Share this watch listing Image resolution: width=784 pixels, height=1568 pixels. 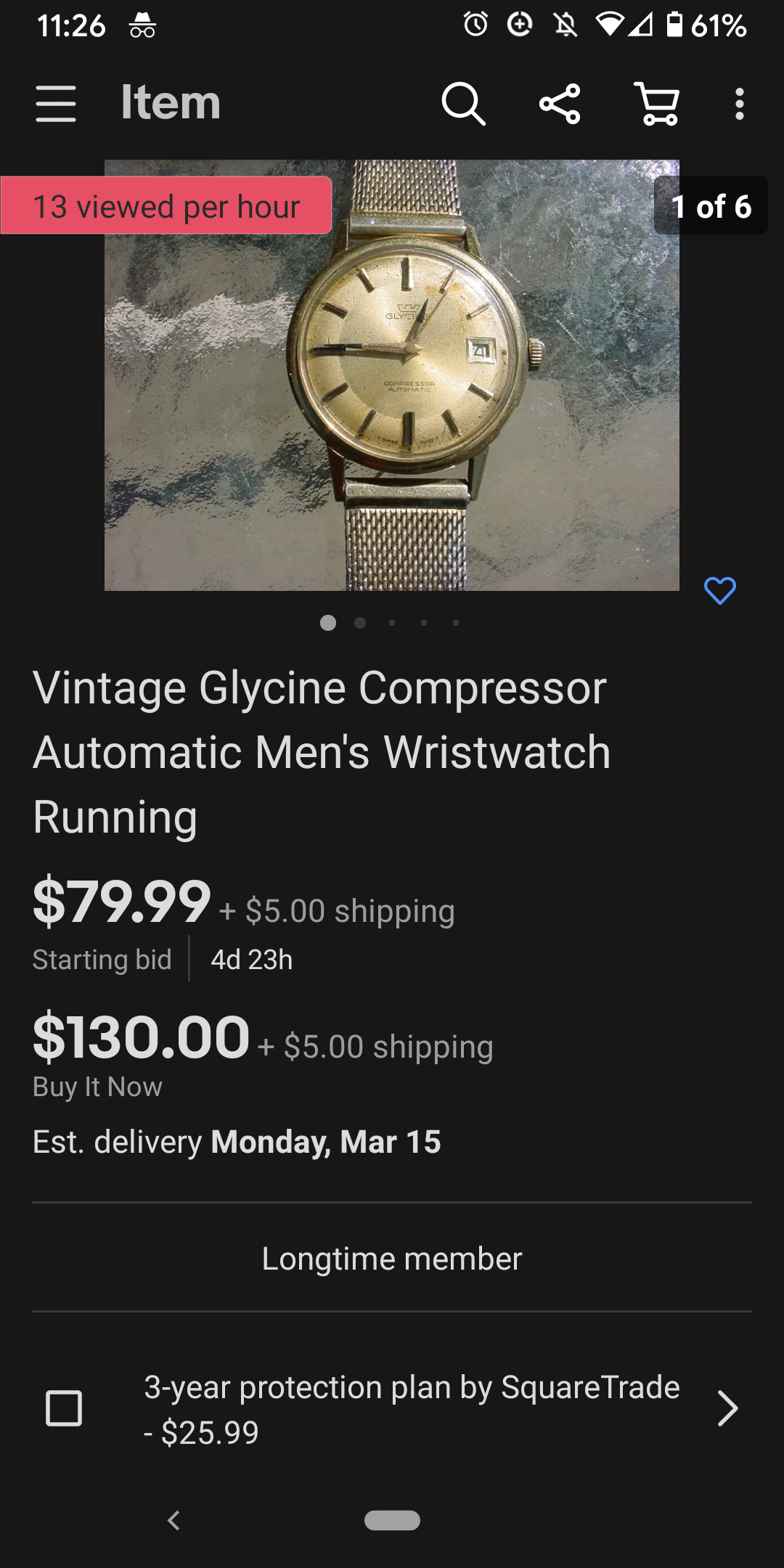click(x=560, y=104)
